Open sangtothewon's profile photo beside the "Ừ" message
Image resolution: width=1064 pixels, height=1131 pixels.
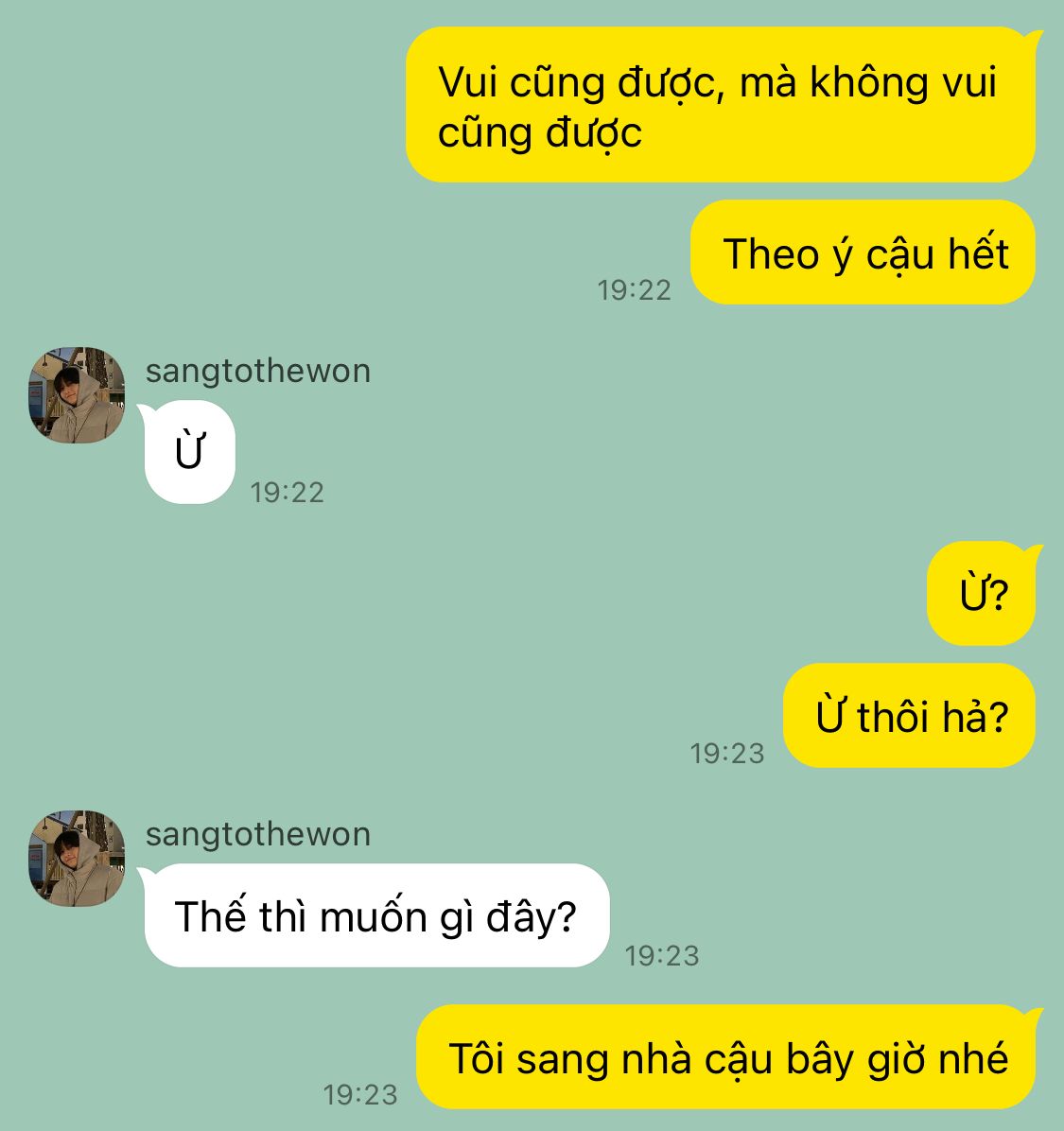[77, 395]
